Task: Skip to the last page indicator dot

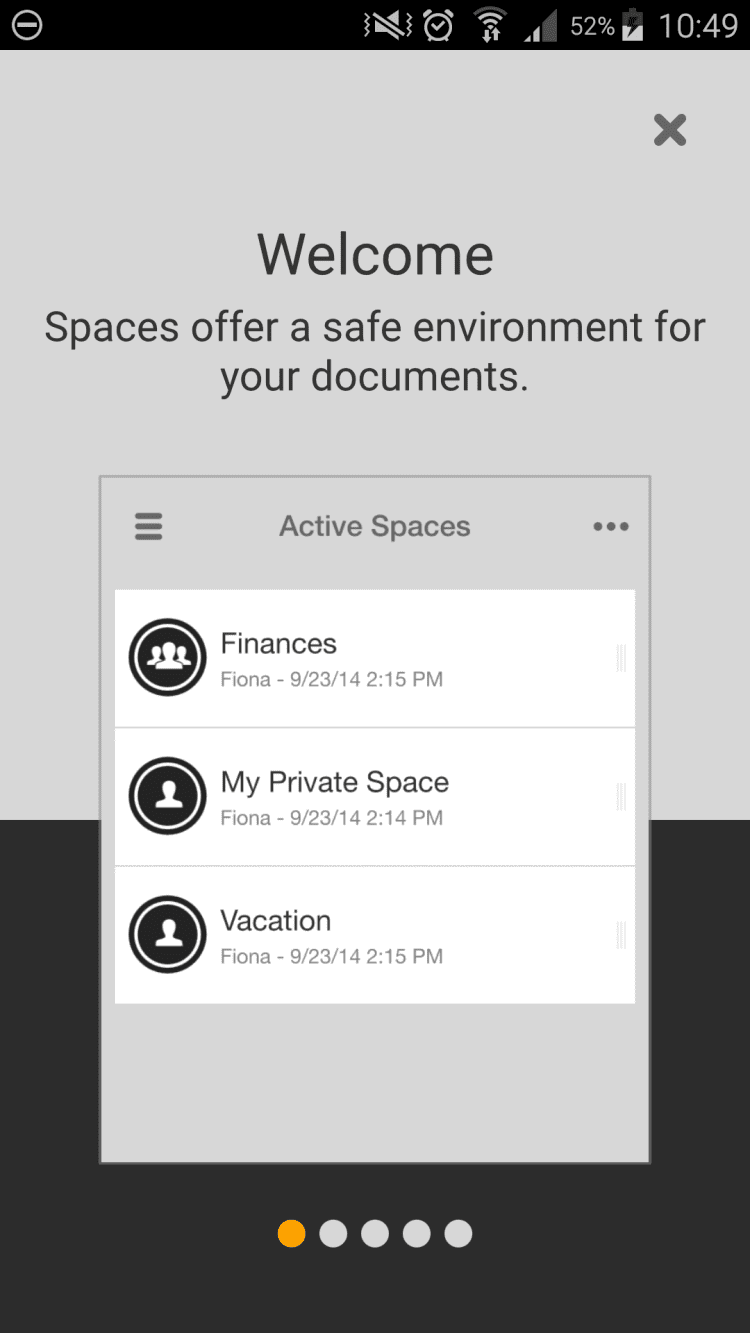Action: pyautogui.click(x=458, y=1234)
